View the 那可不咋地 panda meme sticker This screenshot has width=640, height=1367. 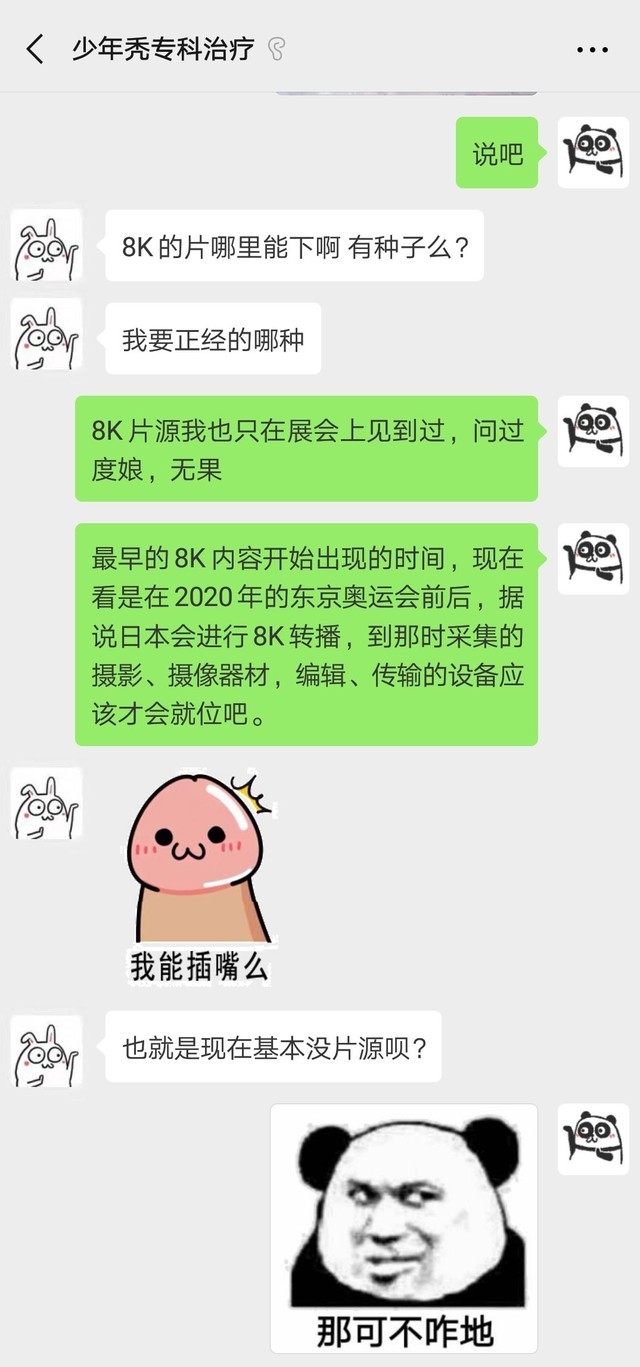click(404, 1228)
